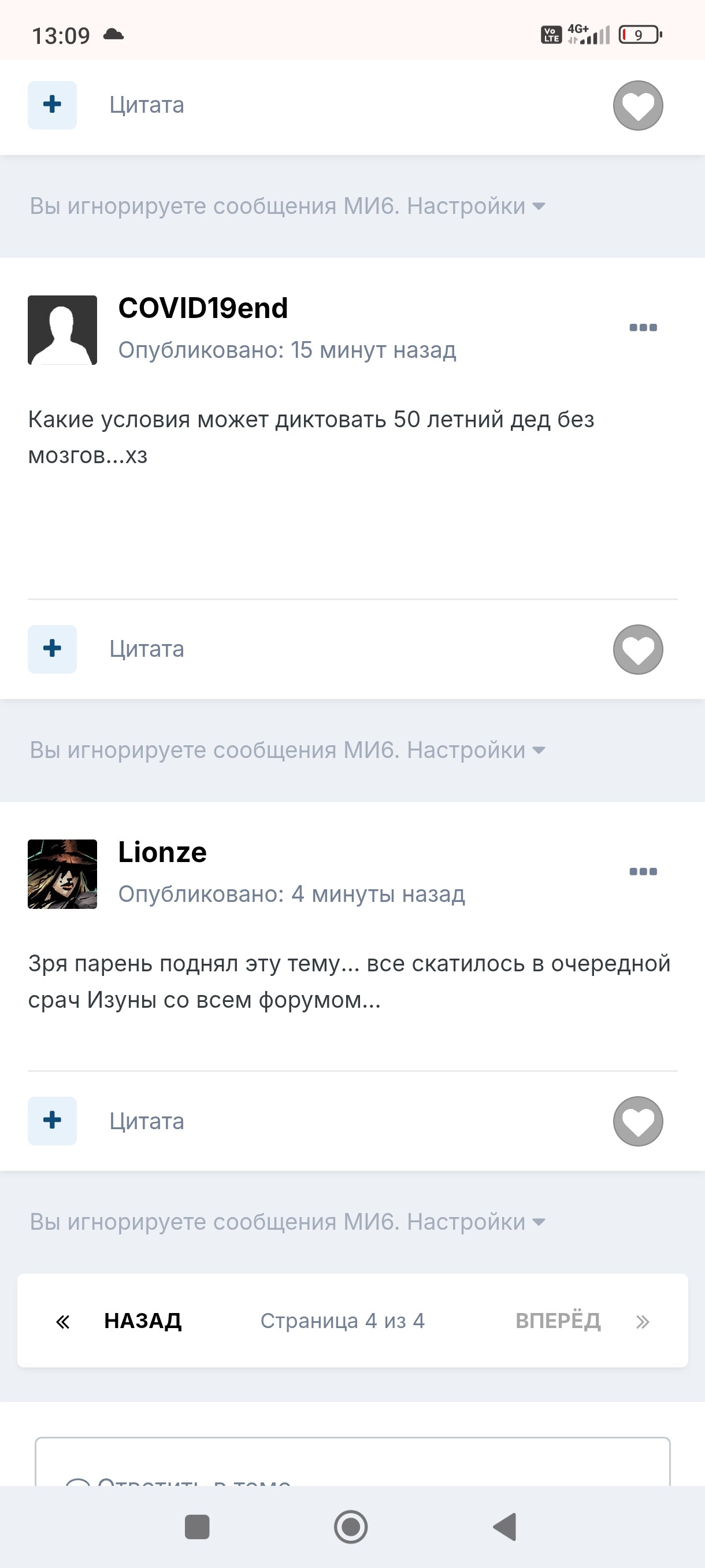
Task: Open Lionze's profile by username
Action: click(x=162, y=852)
